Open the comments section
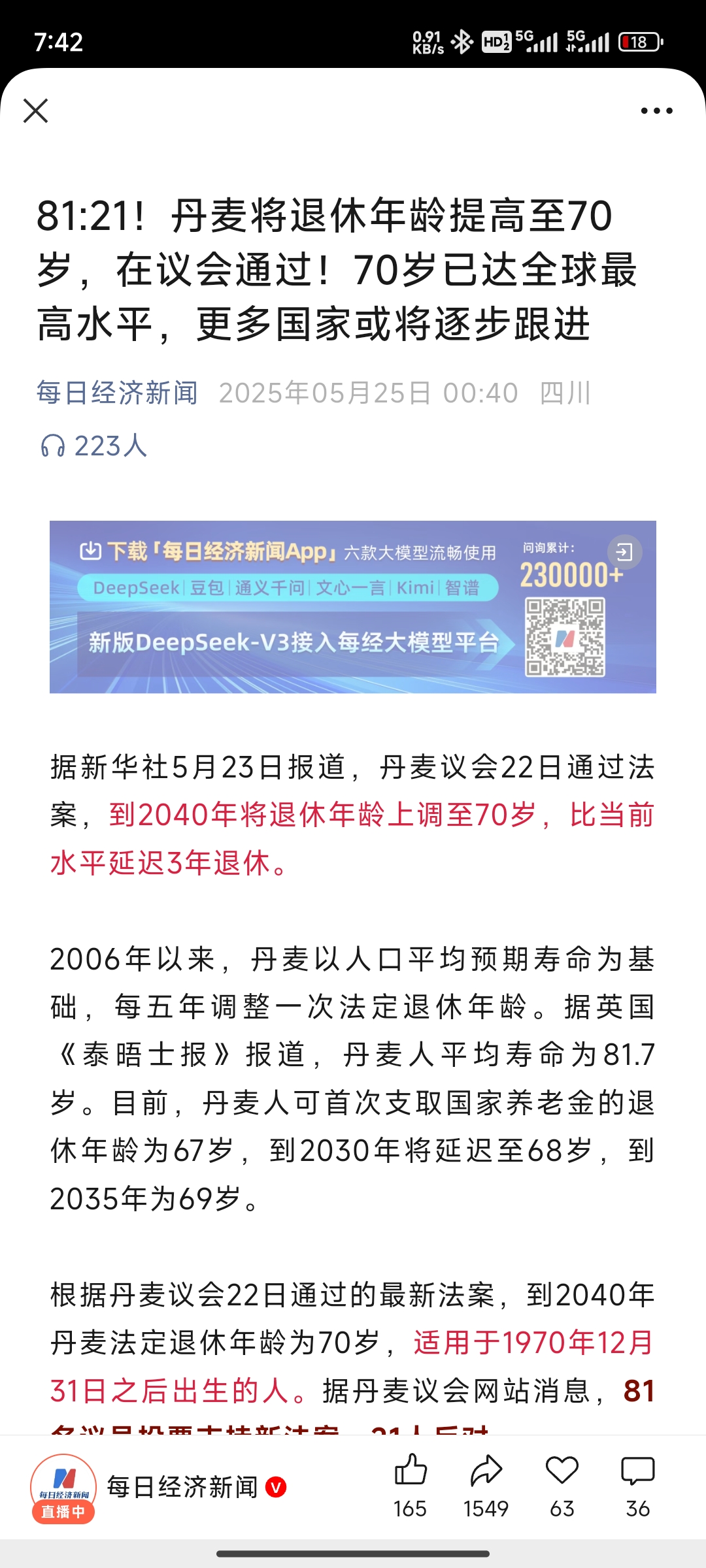Screen dimensions: 706x1568 tap(637, 1471)
